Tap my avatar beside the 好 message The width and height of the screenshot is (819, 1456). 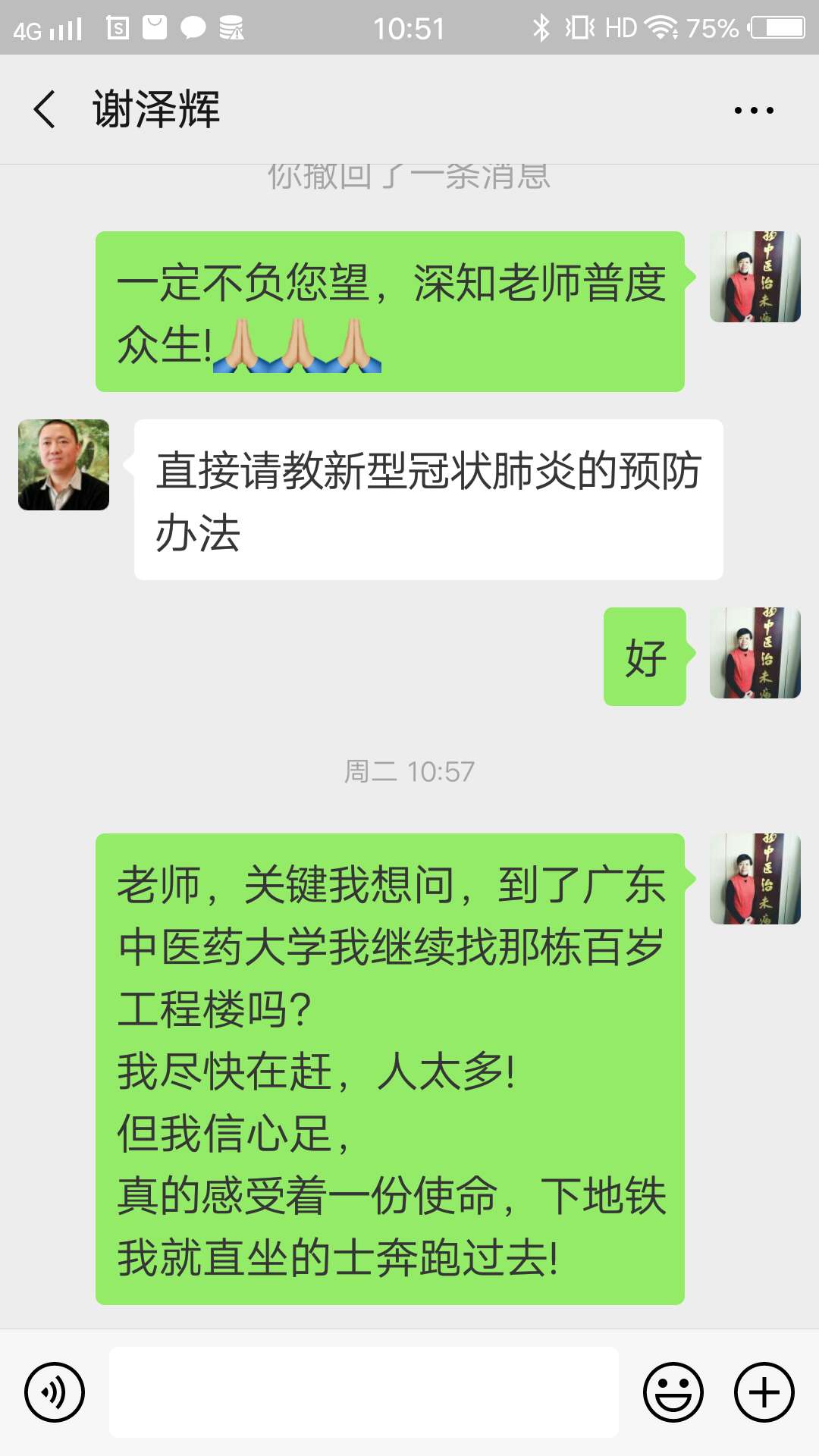755,653
